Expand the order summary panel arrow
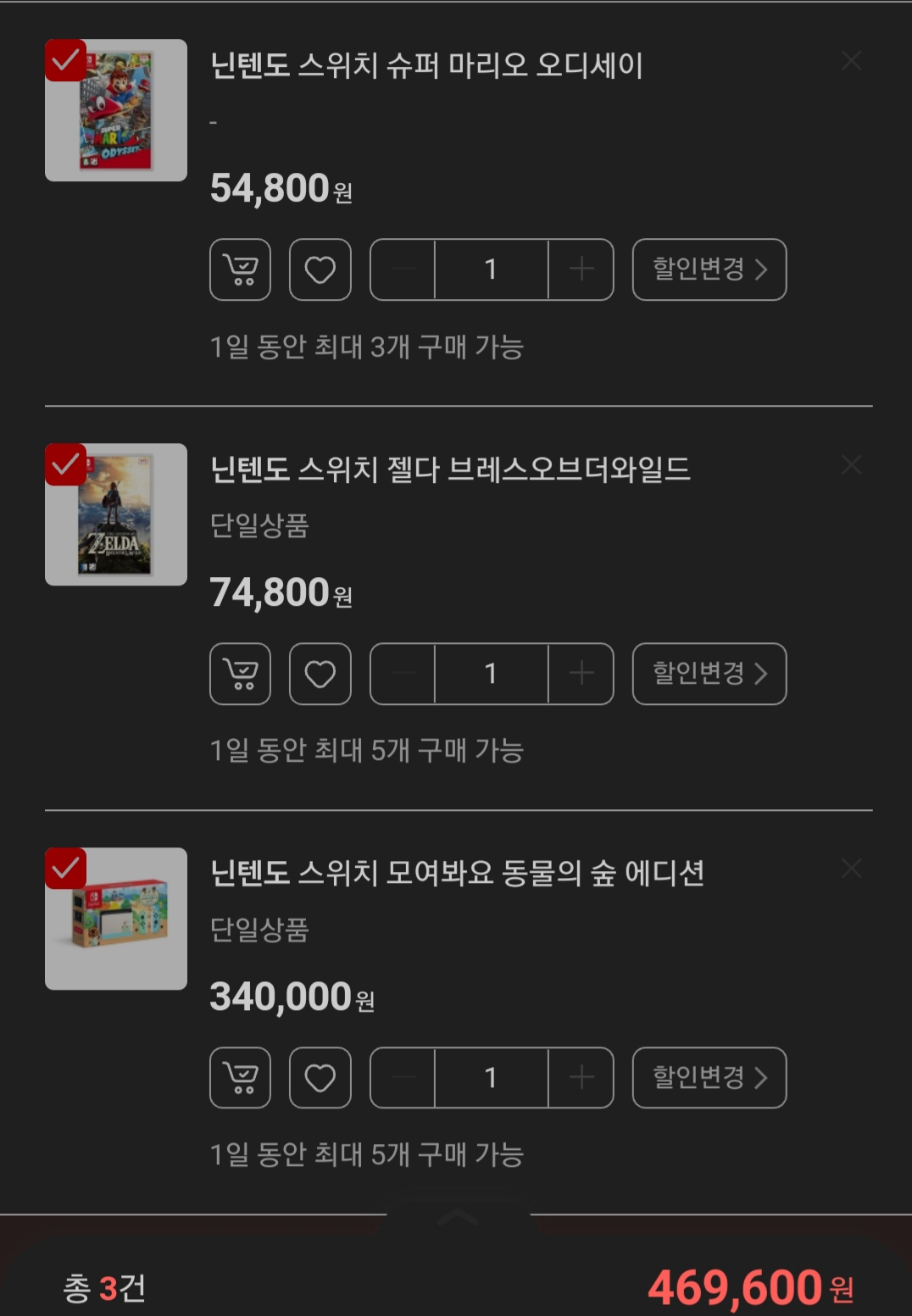This screenshot has height=1316, width=912. [x=458, y=1218]
